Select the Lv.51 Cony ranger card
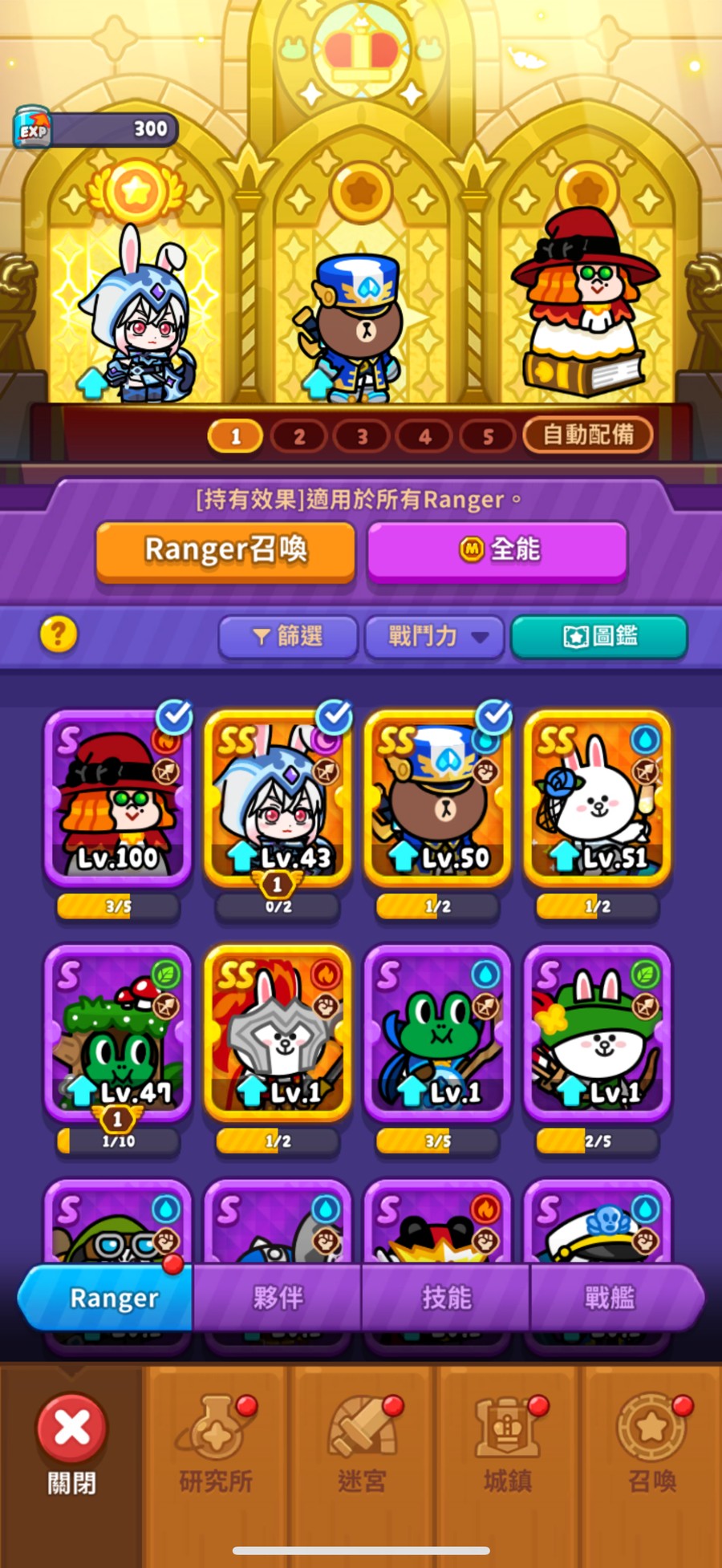The height and width of the screenshot is (1568, 722). (x=598, y=798)
